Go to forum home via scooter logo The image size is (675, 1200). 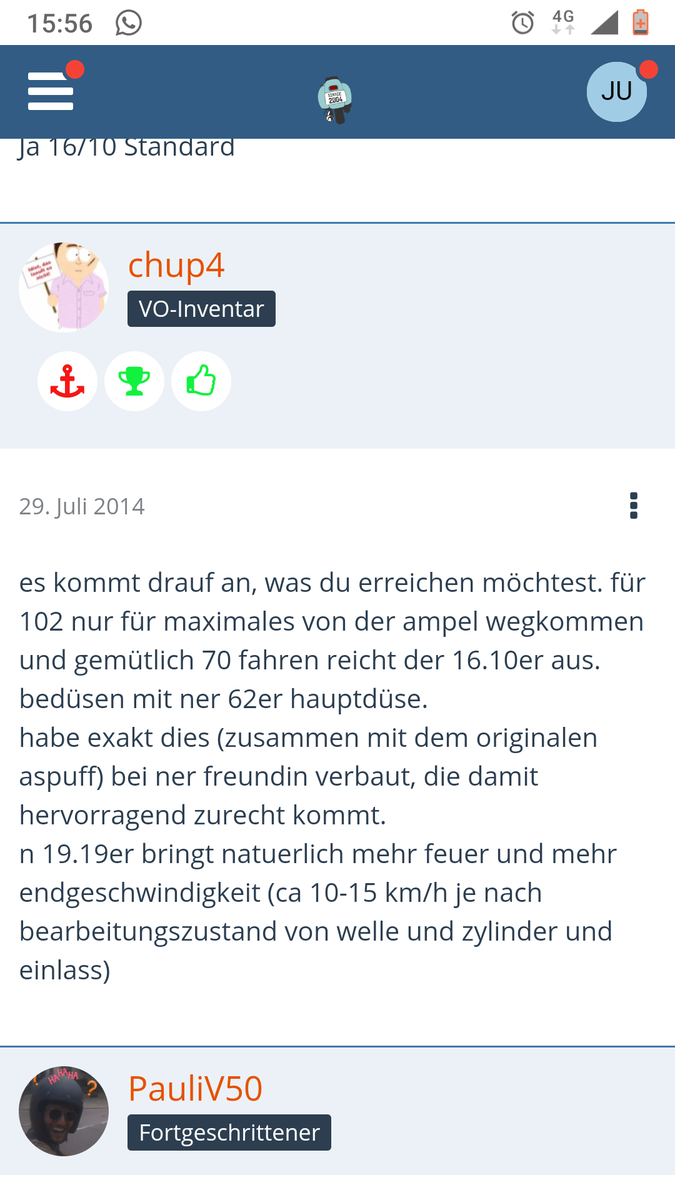click(335, 100)
